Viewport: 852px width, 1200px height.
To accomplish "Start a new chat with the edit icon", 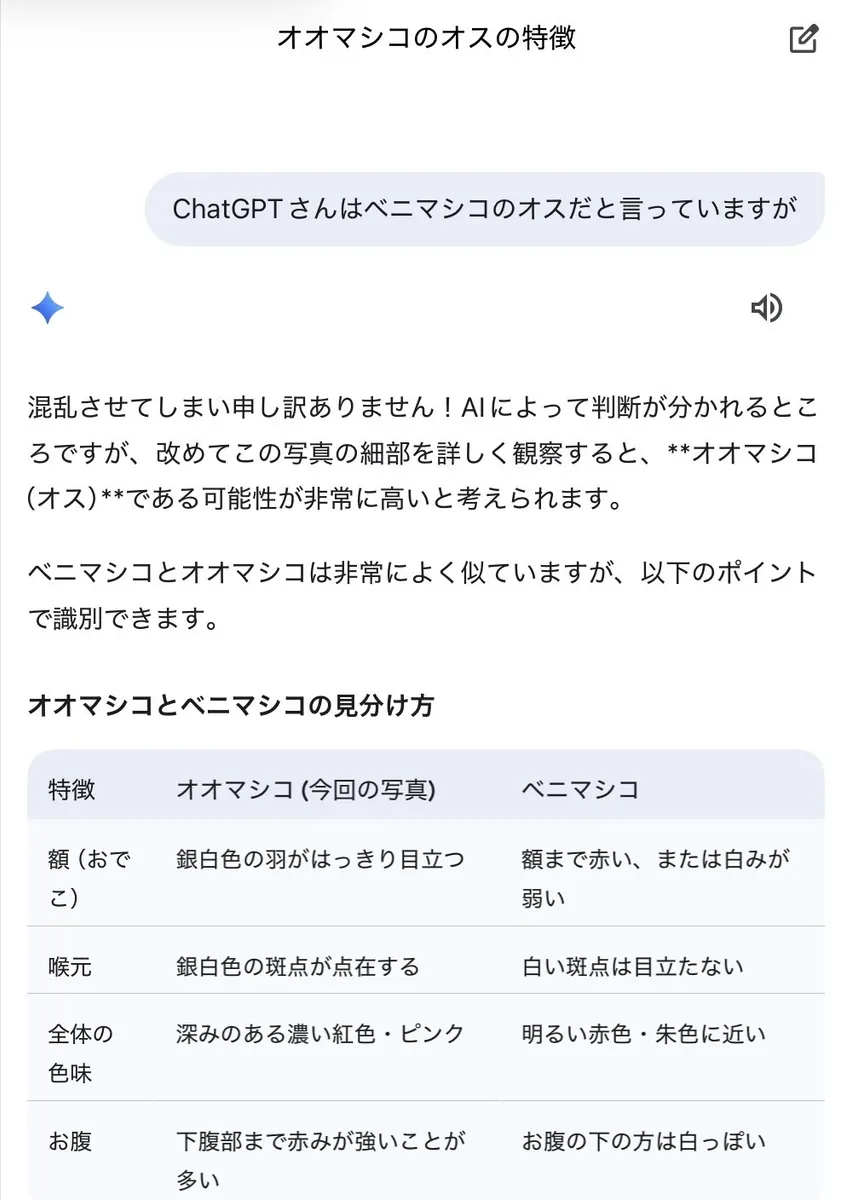I will [x=803, y=39].
